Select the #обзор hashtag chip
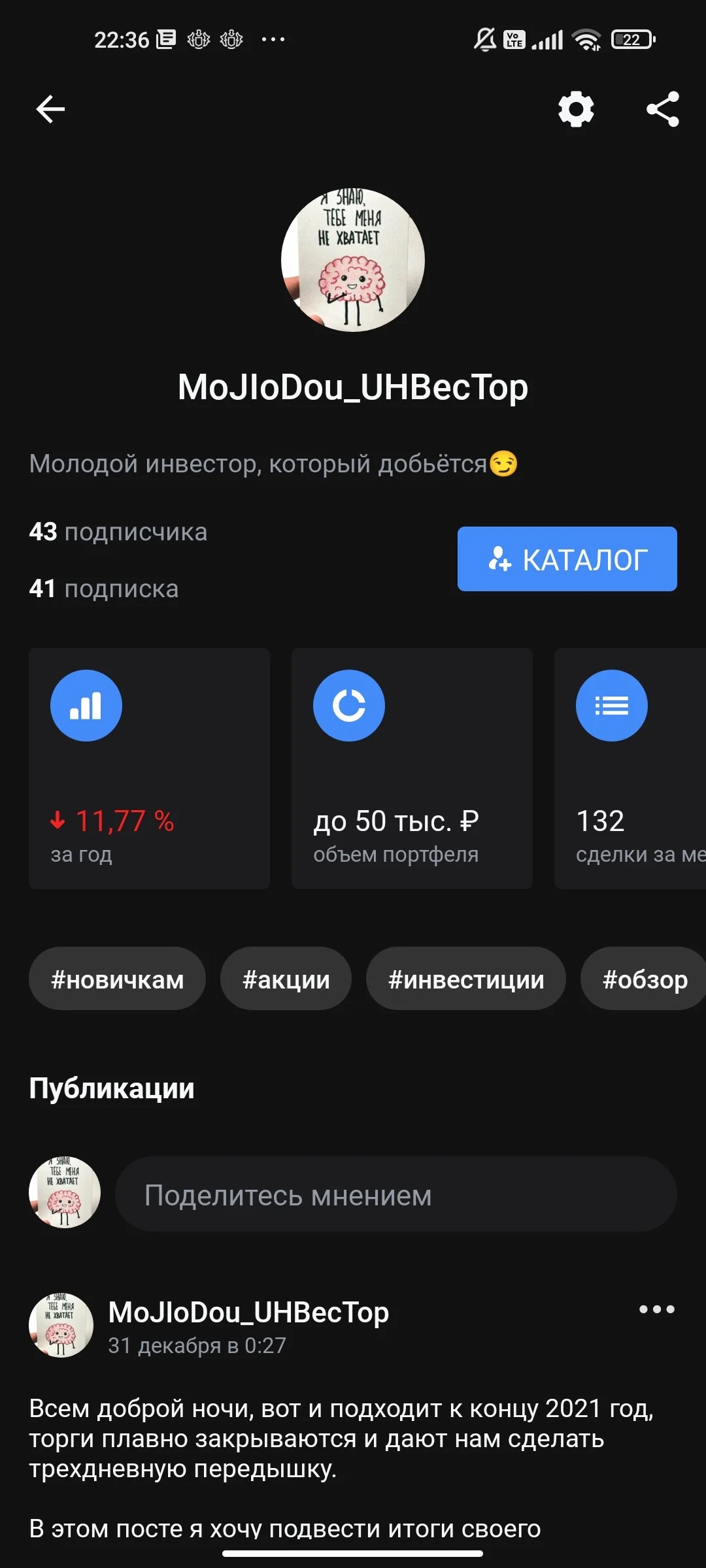The width and height of the screenshot is (706, 1568). point(643,979)
